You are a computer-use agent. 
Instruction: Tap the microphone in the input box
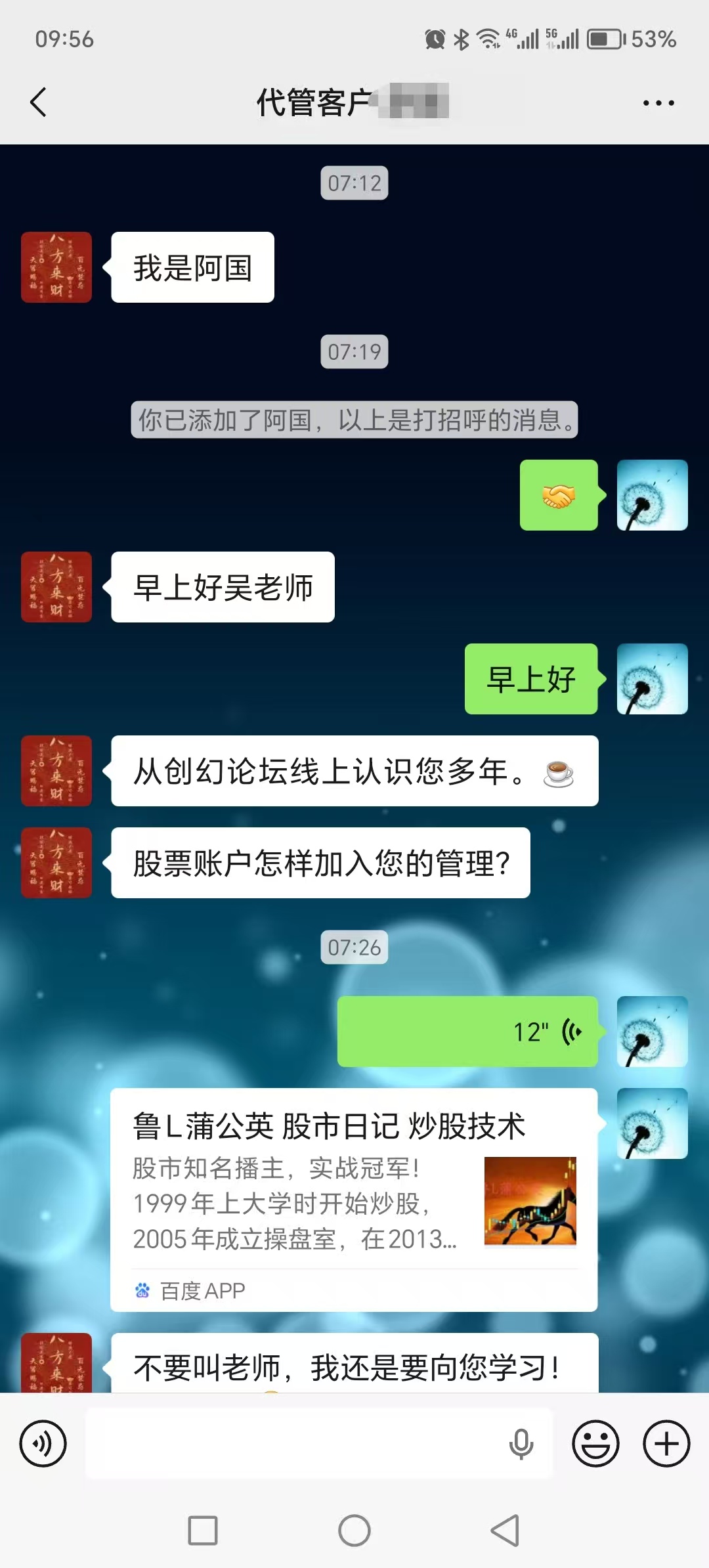pyautogui.click(x=521, y=1443)
